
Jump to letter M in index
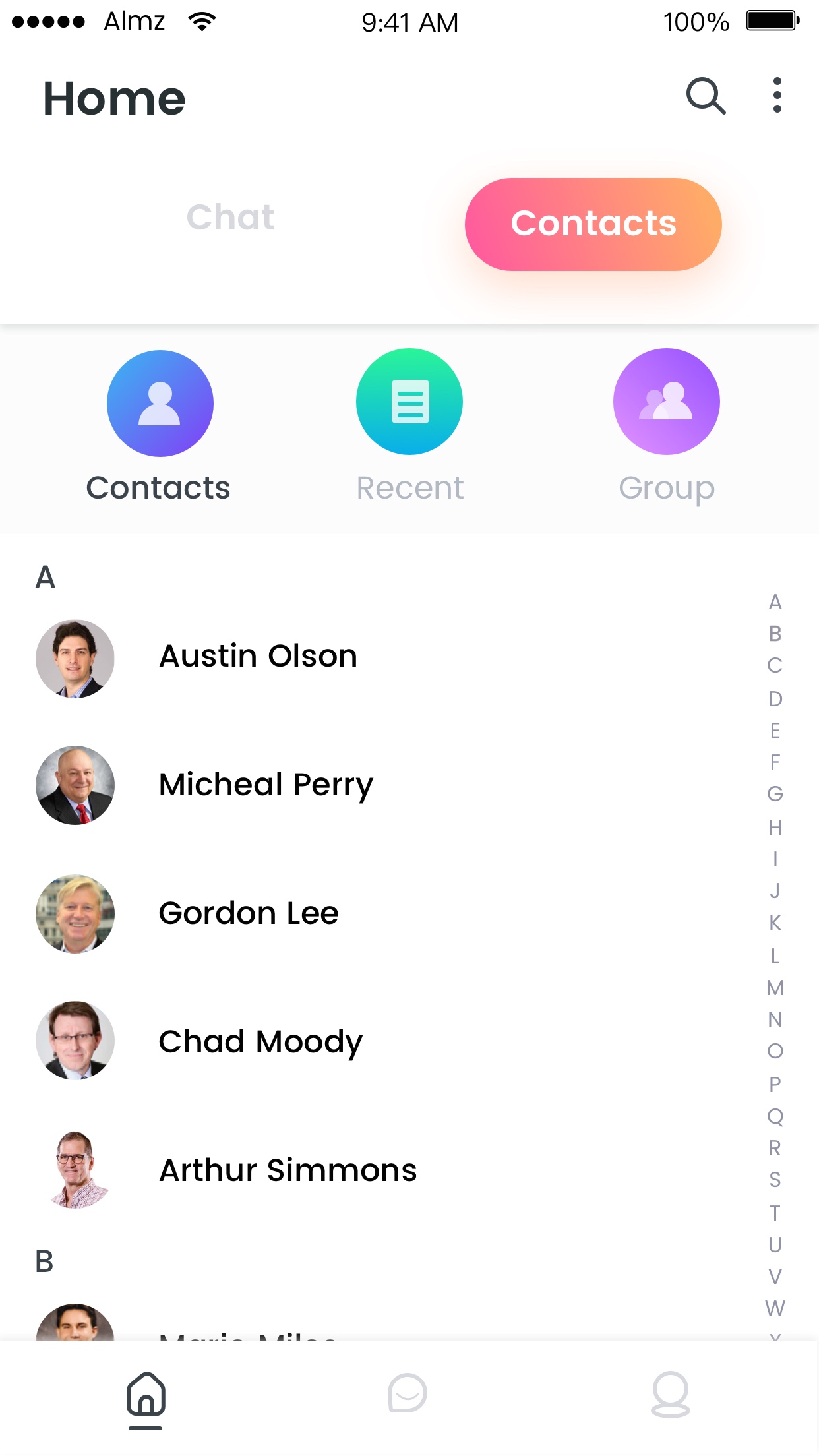coord(775,988)
